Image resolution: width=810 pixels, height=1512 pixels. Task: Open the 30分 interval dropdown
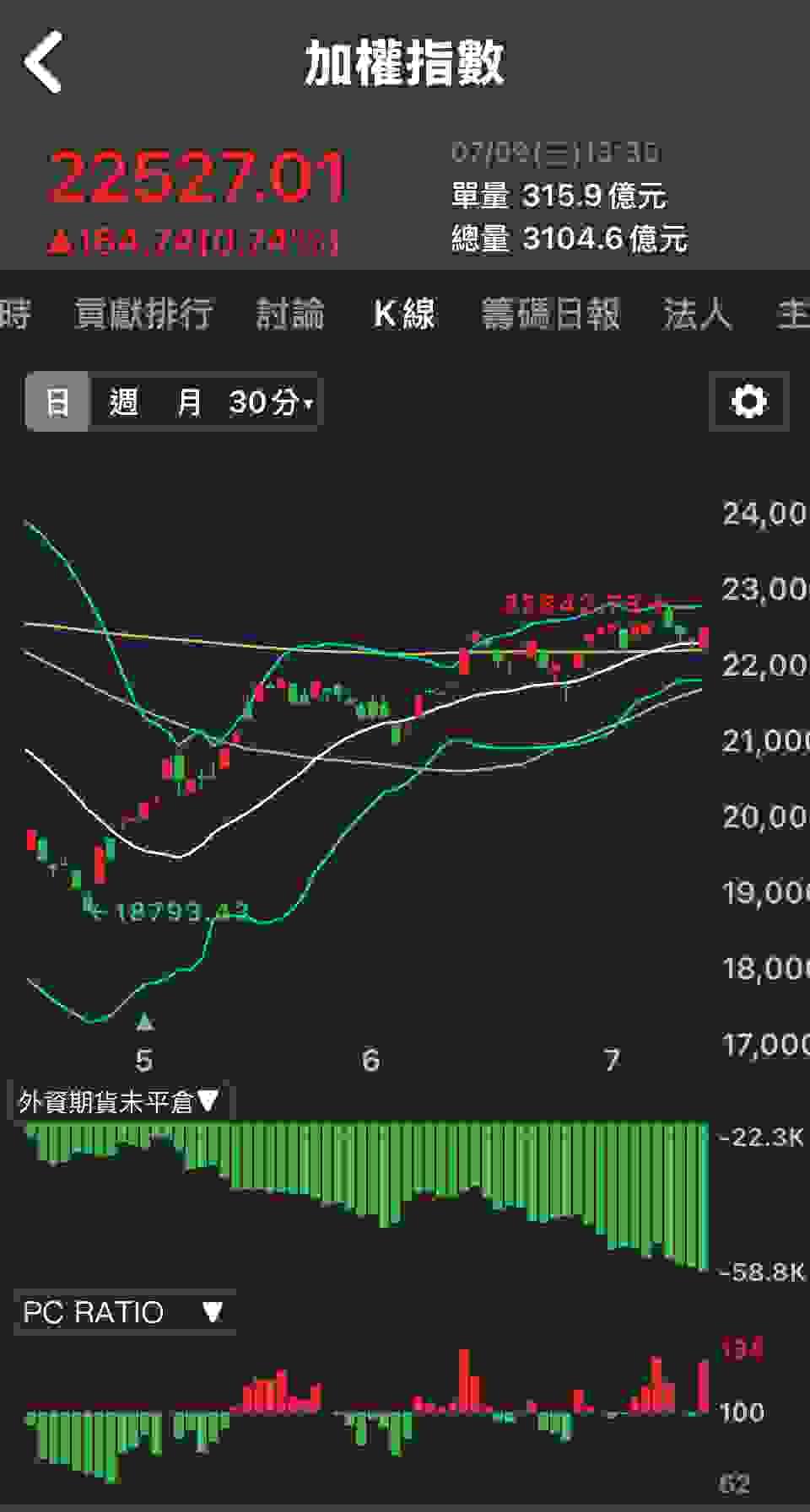[270, 402]
